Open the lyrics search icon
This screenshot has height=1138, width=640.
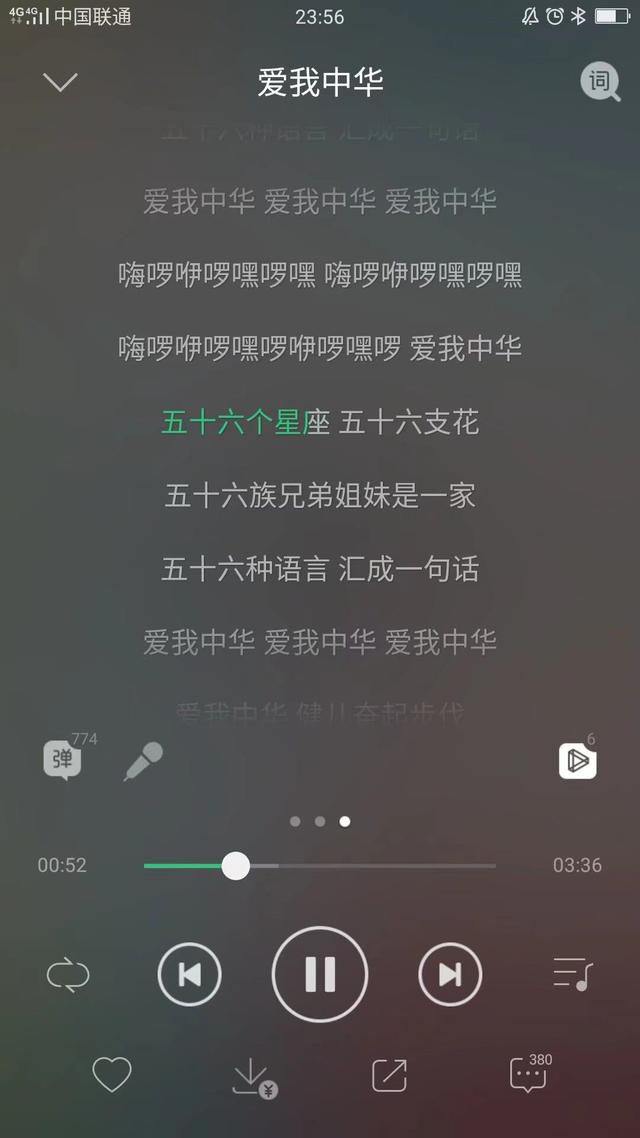pyautogui.click(x=600, y=82)
